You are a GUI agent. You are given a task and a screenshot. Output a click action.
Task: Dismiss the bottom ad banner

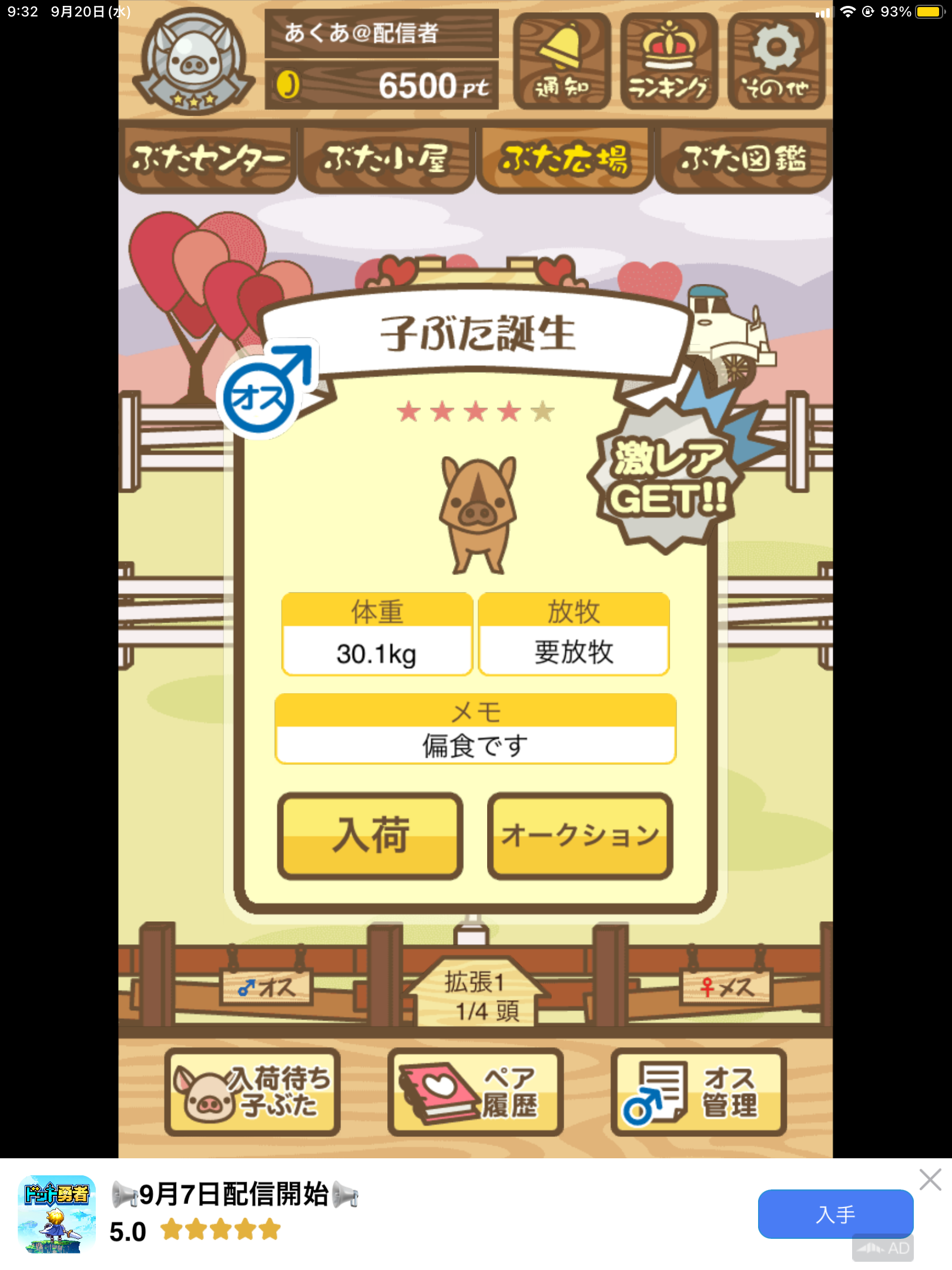[x=930, y=1179]
